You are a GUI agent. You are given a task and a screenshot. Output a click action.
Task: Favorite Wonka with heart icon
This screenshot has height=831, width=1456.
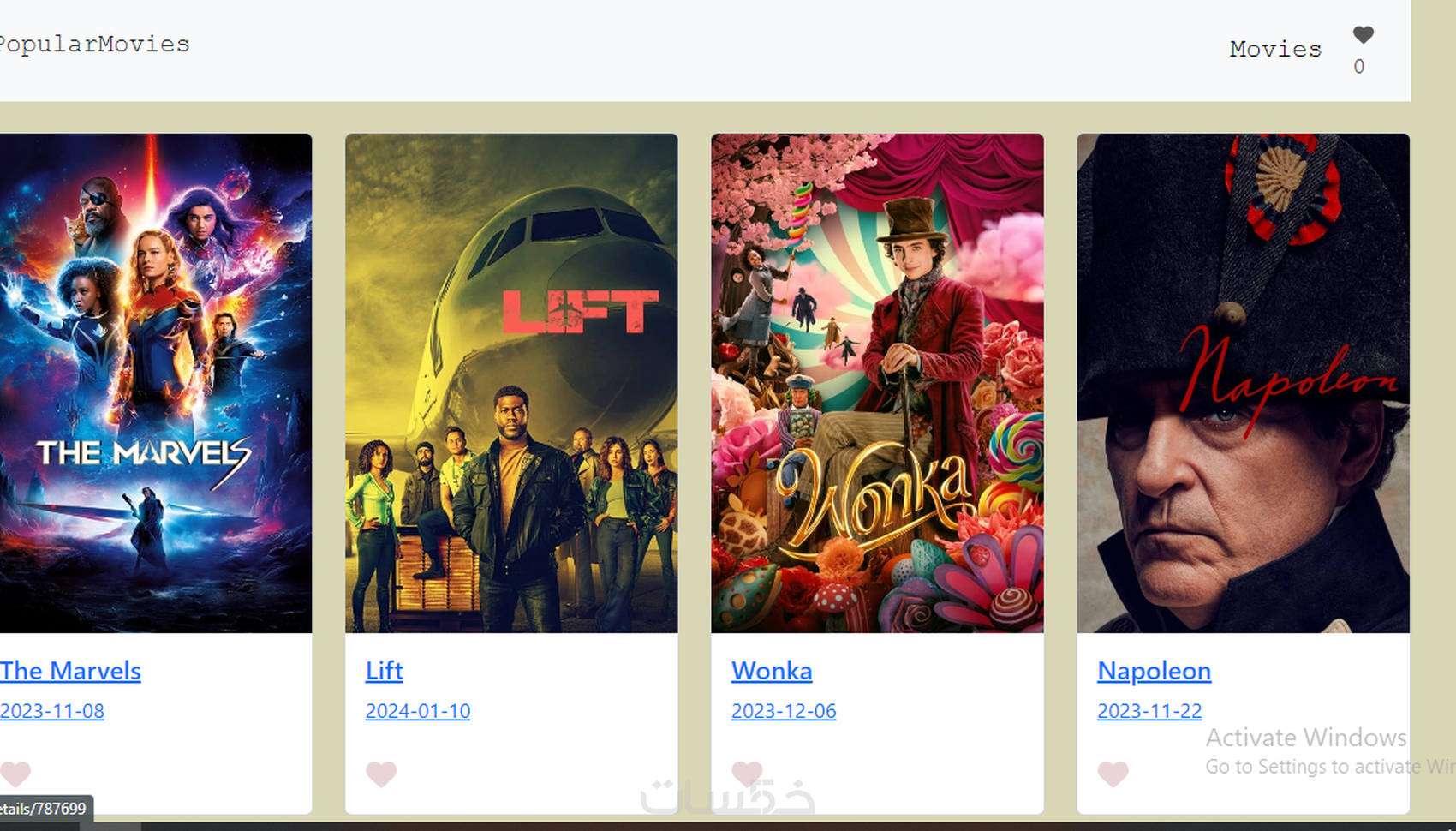pos(747,774)
